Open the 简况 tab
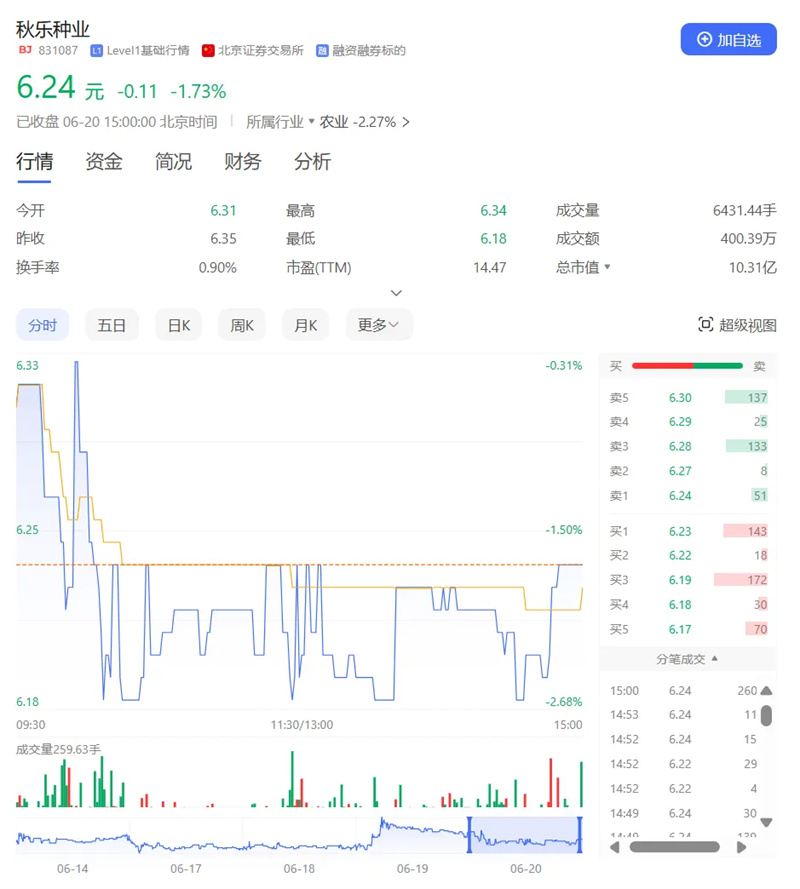The image size is (800, 889). 173,162
